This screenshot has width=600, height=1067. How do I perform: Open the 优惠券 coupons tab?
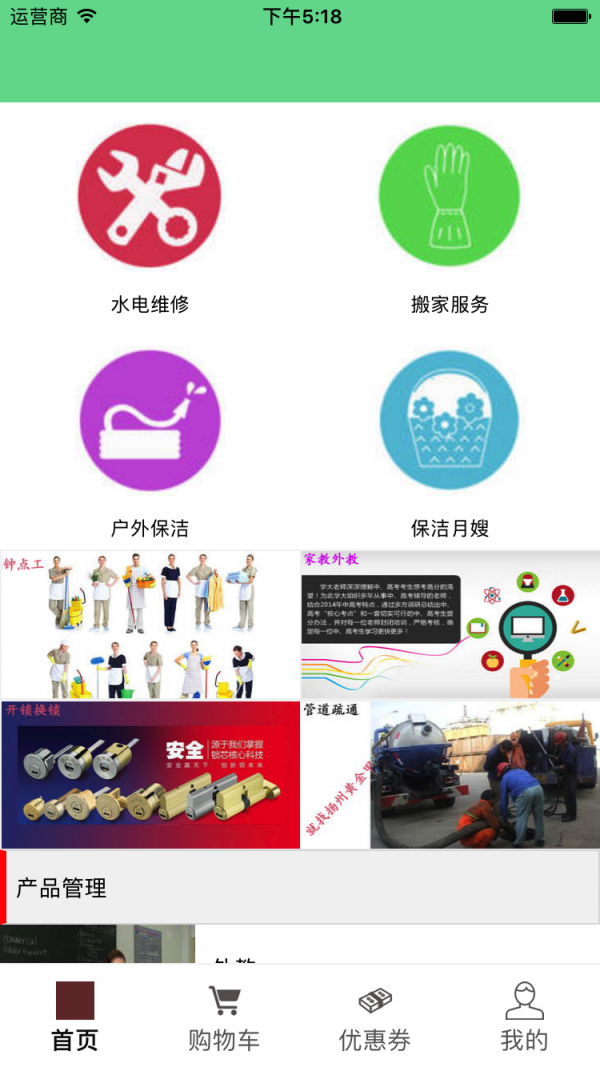(x=375, y=1015)
